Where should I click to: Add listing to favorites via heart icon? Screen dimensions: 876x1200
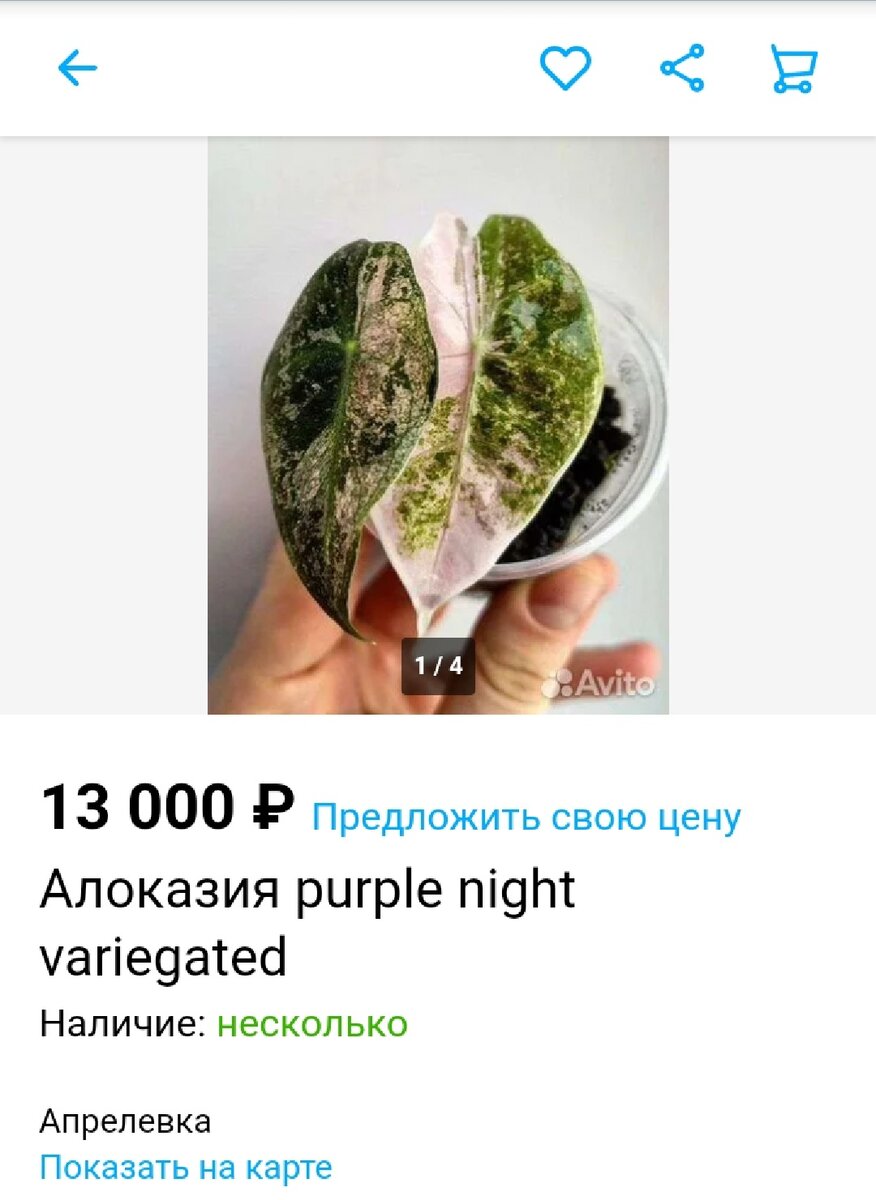[x=565, y=68]
